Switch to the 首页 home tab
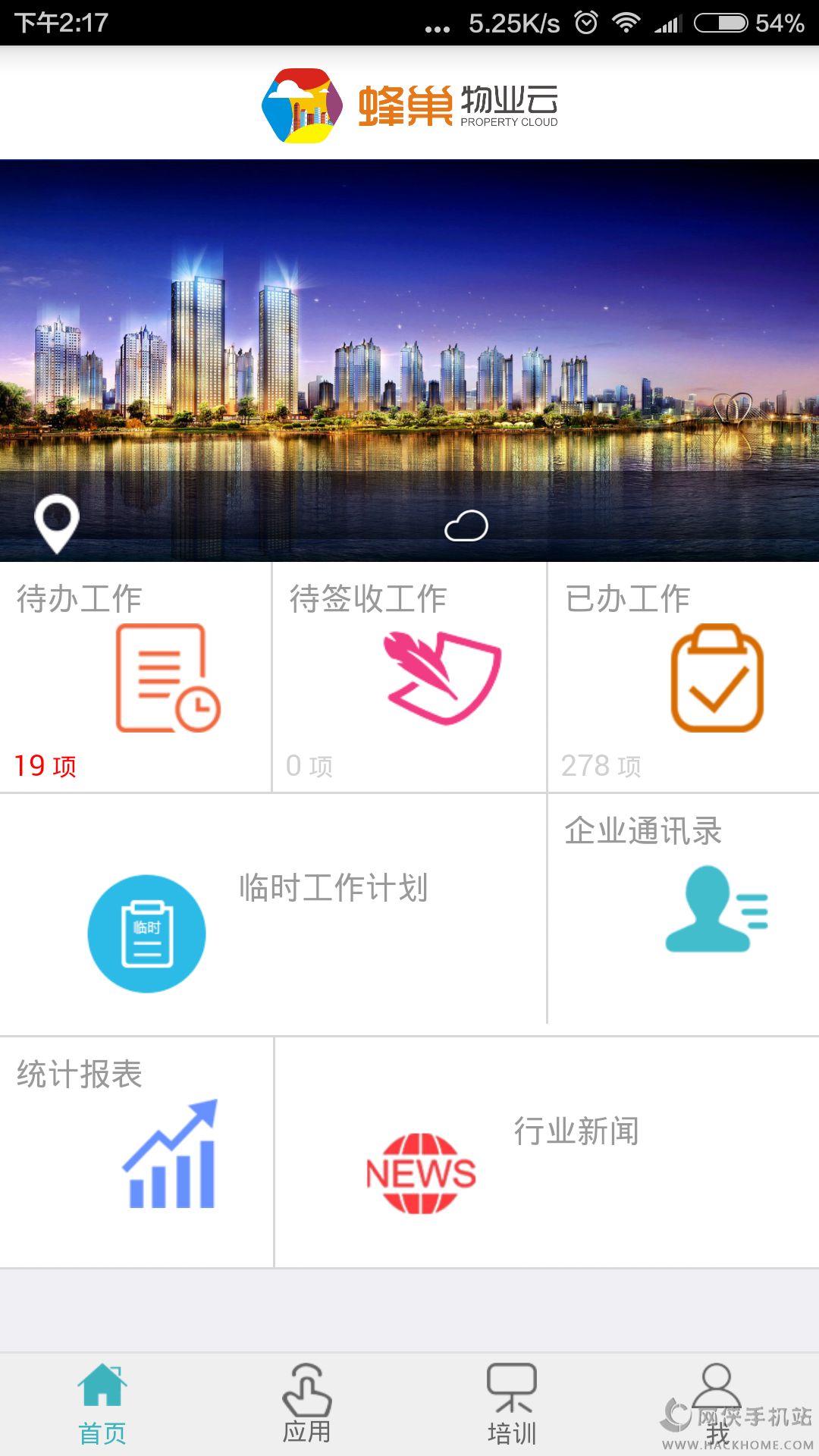The height and width of the screenshot is (1456, 819). [102, 1404]
